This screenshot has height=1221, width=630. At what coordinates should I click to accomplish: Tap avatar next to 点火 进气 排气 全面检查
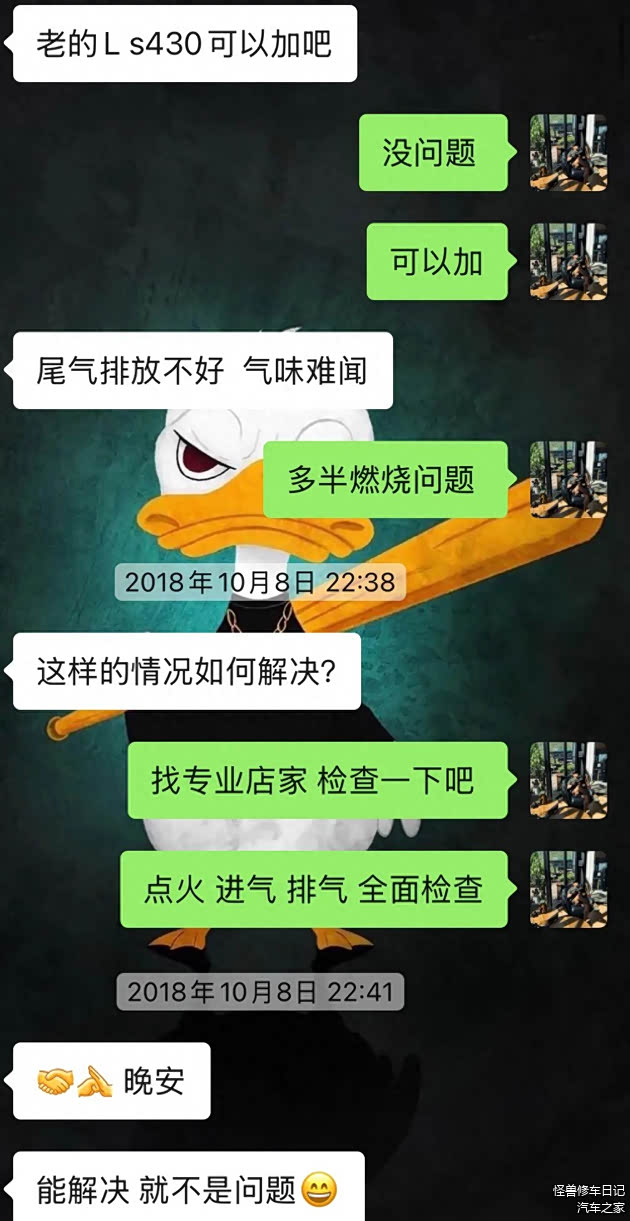tap(568, 889)
